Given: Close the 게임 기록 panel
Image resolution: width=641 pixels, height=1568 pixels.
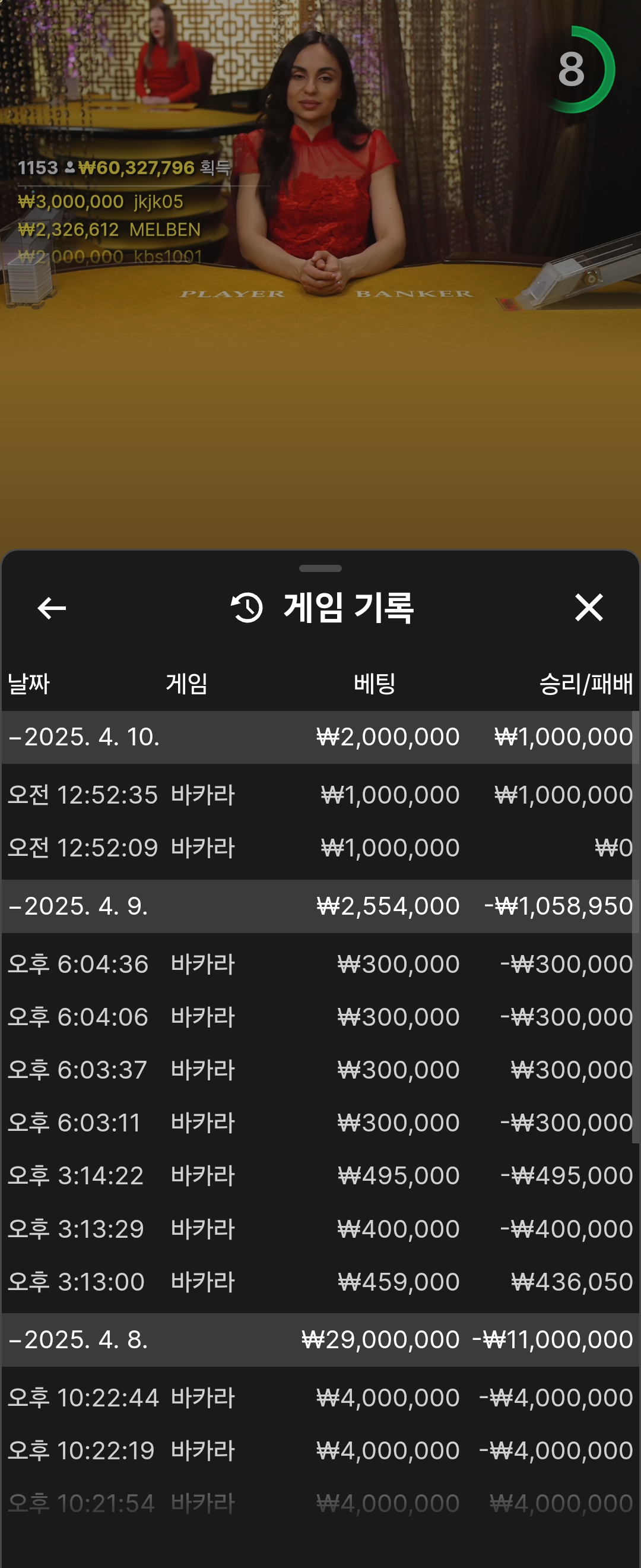Looking at the screenshot, I should (588, 608).
